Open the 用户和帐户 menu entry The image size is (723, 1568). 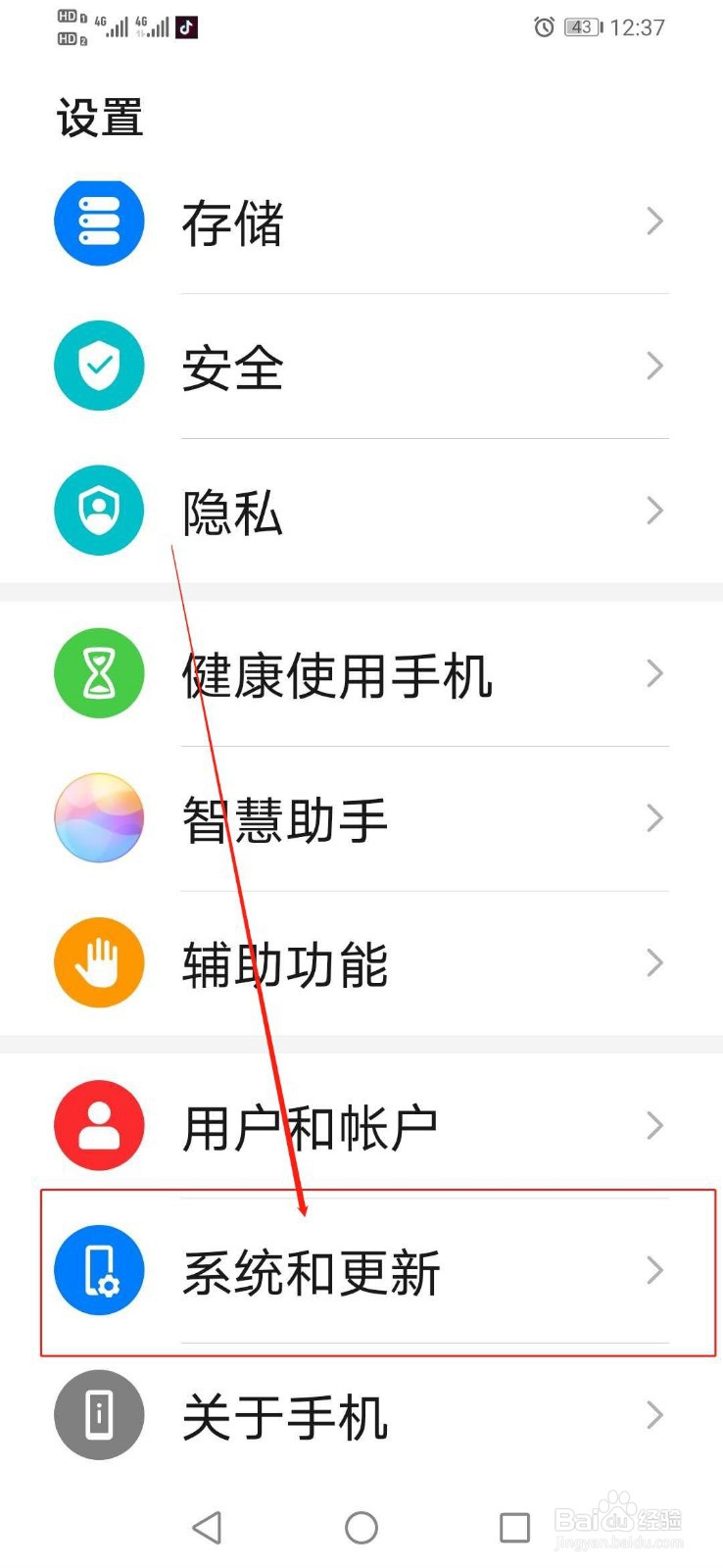(x=311, y=1125)
